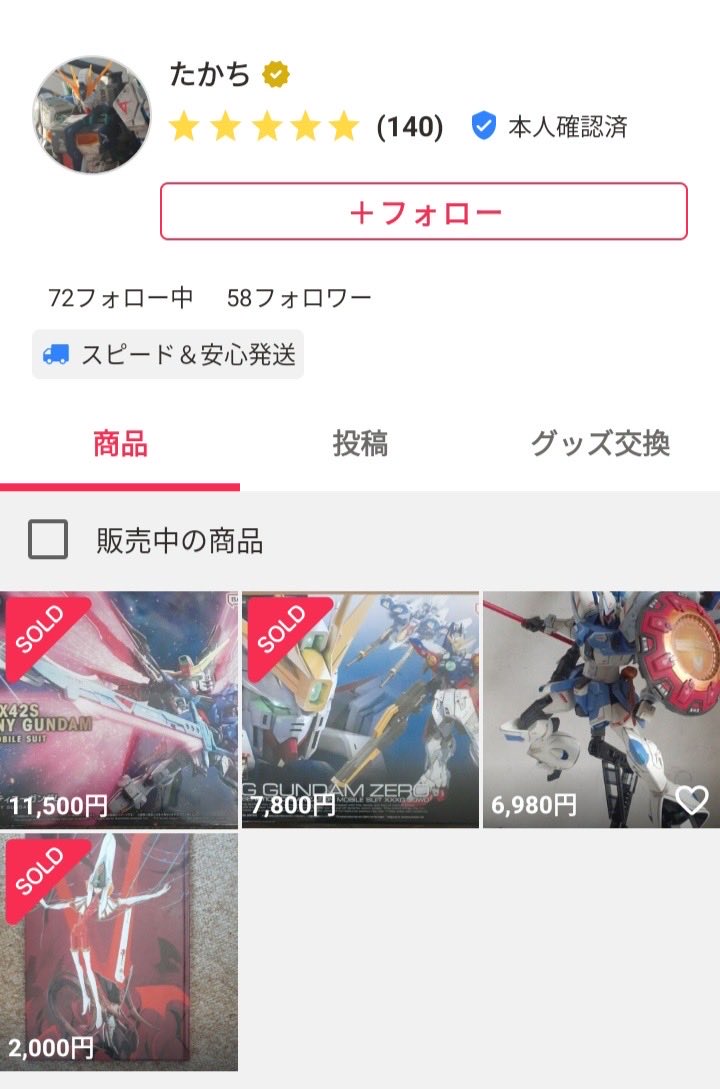Switch to the グッズ交換 tab
The image size is (720, 1089).
(x=599, y=444)
